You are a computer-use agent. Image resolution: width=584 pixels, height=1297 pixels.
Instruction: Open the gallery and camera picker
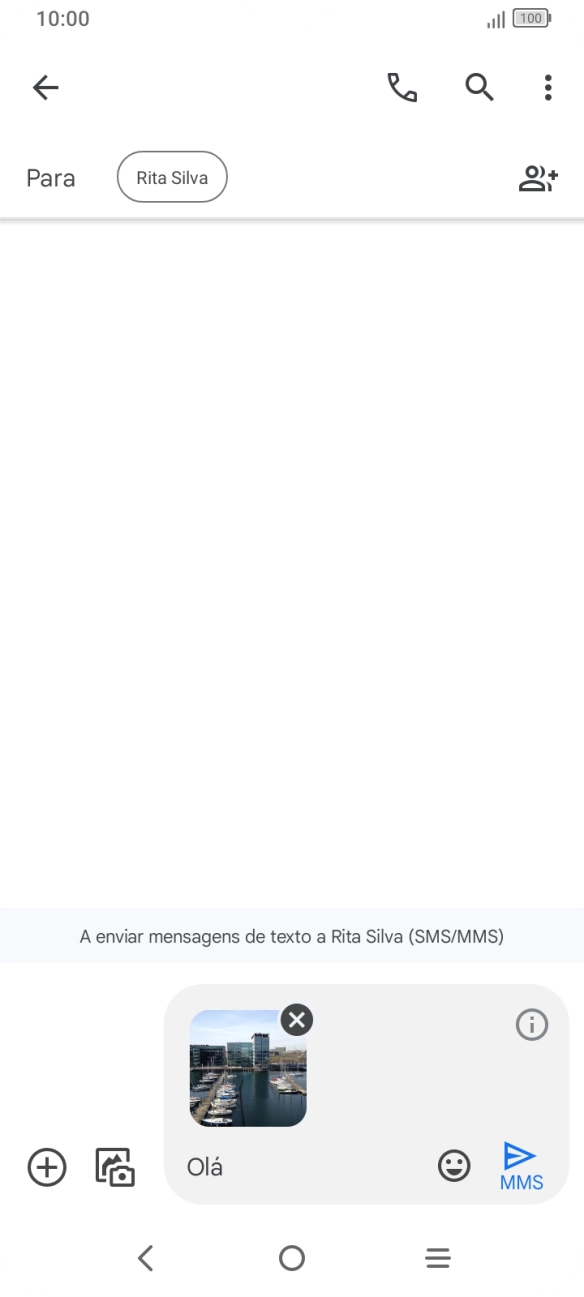115,1167
